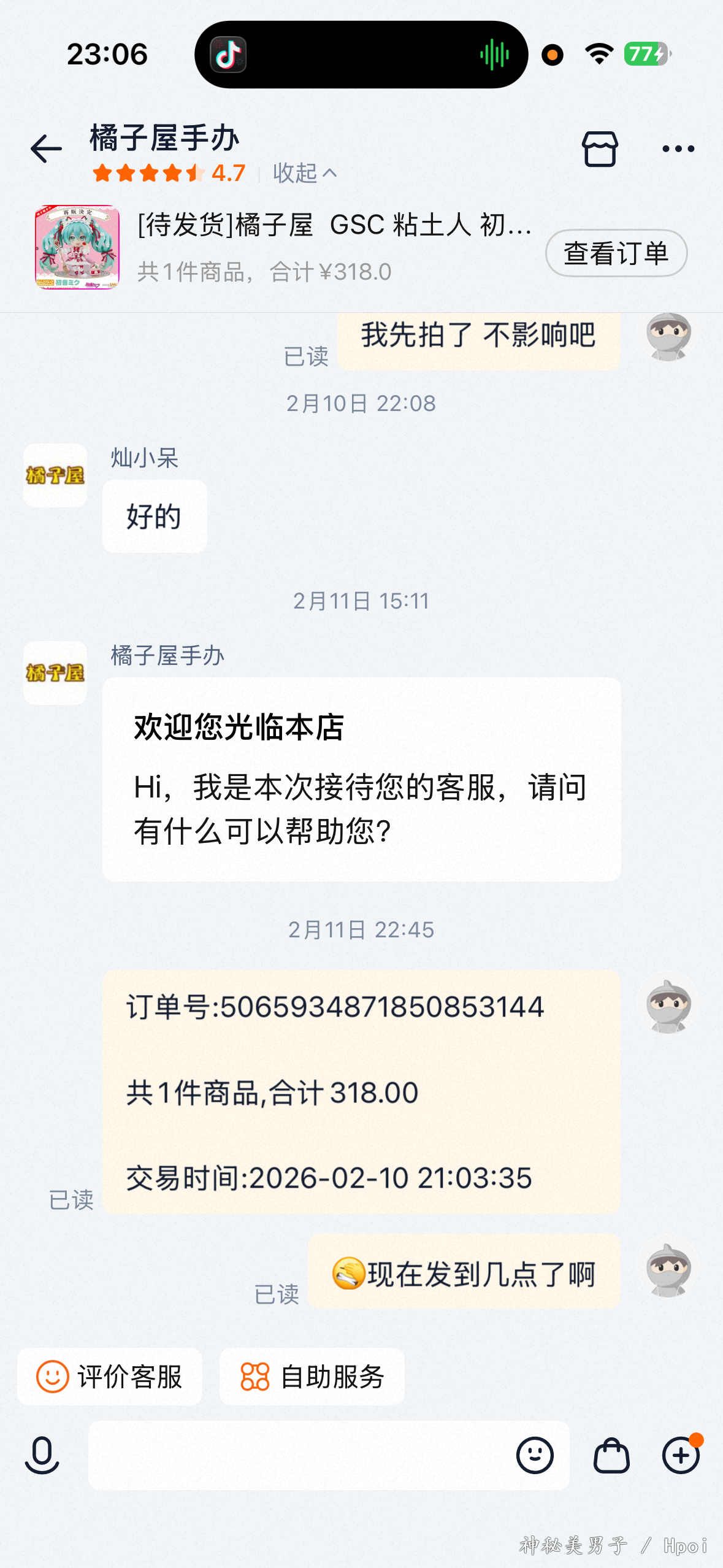Open the plus attachments menu
The width and height of the screenshot is (723, 1568).
coord(680,1455)
